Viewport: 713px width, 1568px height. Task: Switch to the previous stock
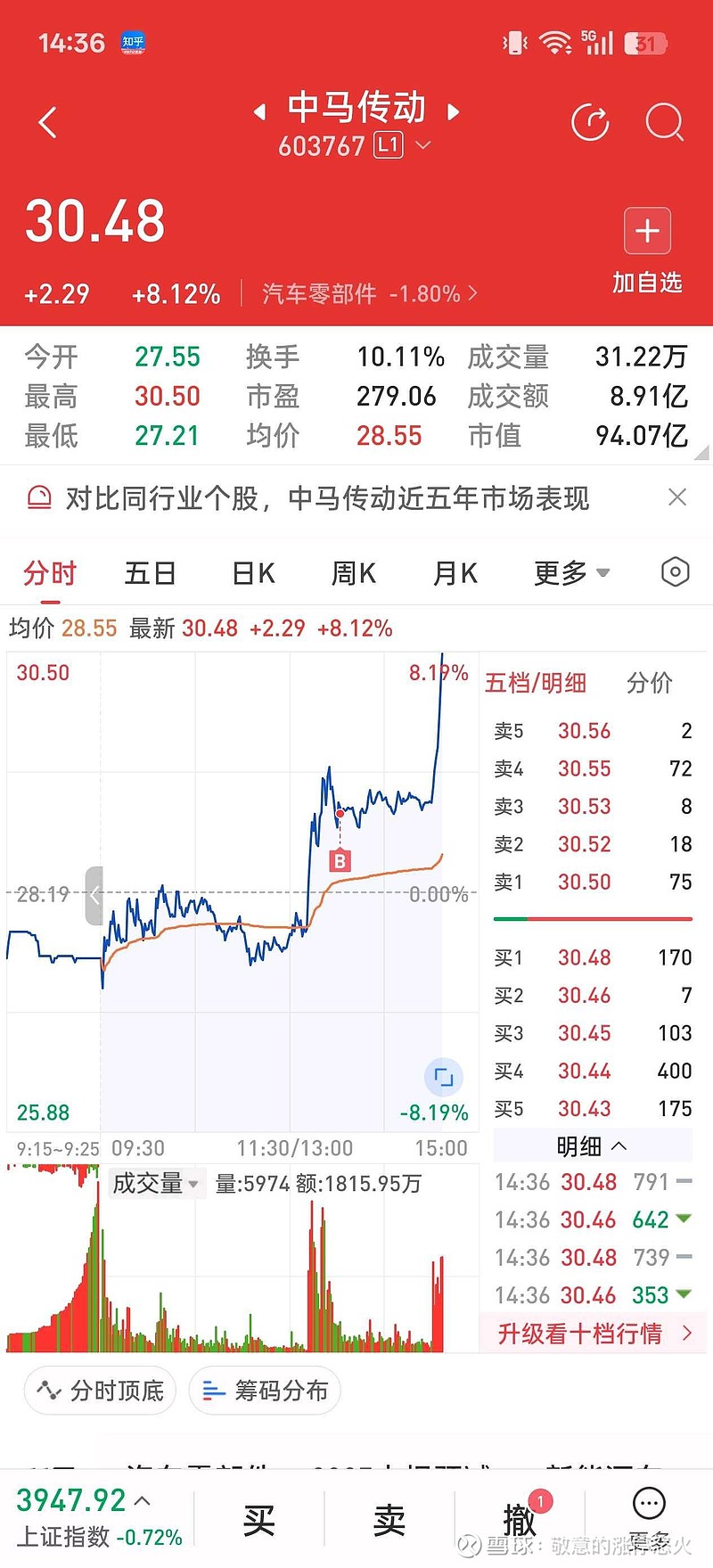coord(259,111)
